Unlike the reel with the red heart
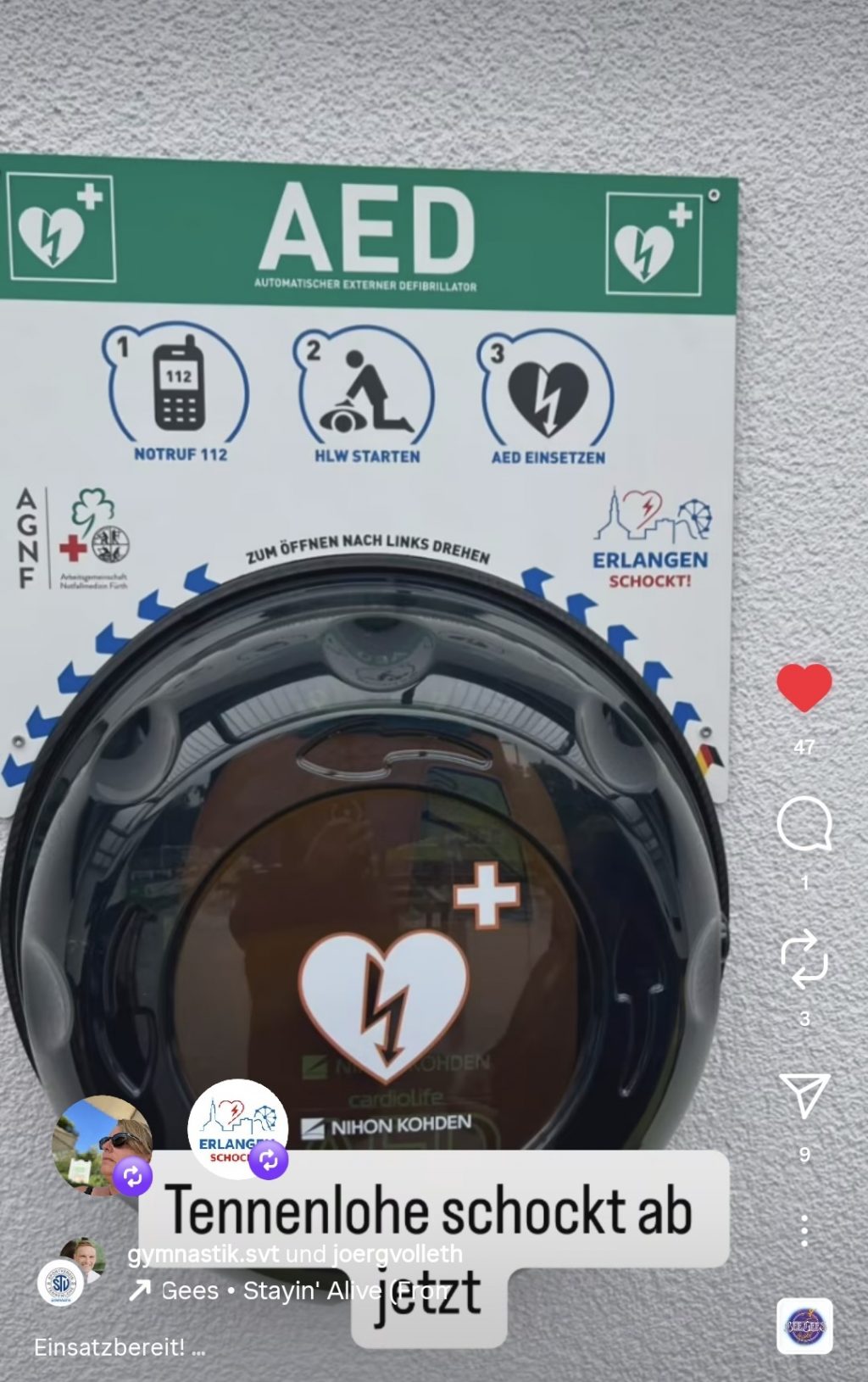 [x=804, y=687]
